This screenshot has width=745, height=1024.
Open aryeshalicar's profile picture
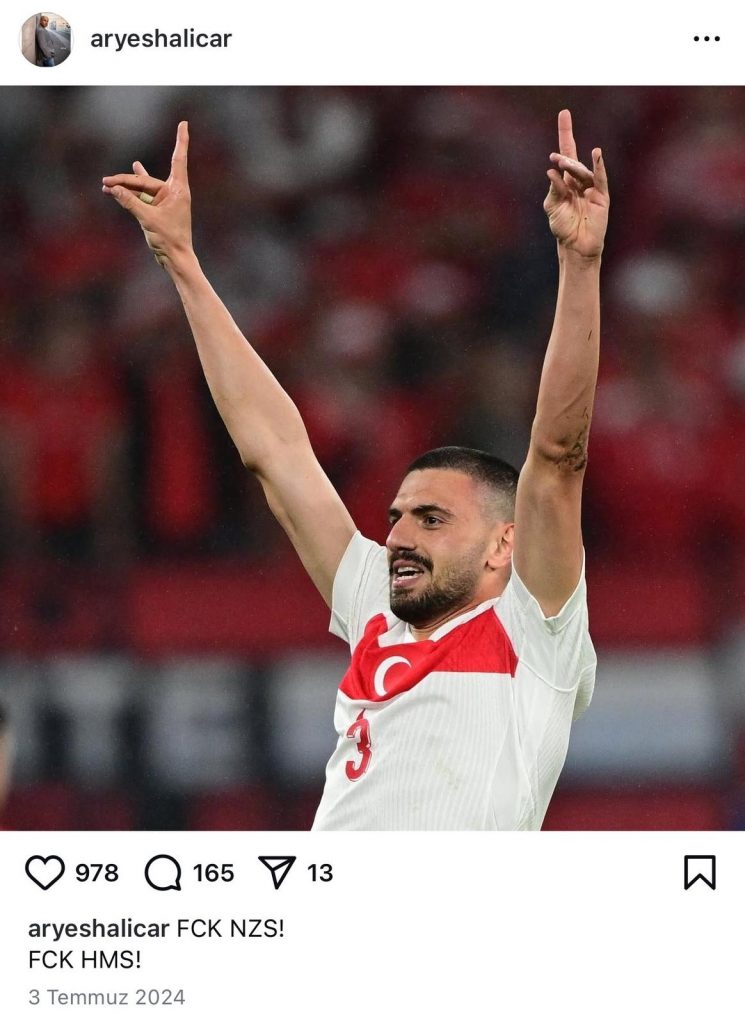(x=46, y=40)
